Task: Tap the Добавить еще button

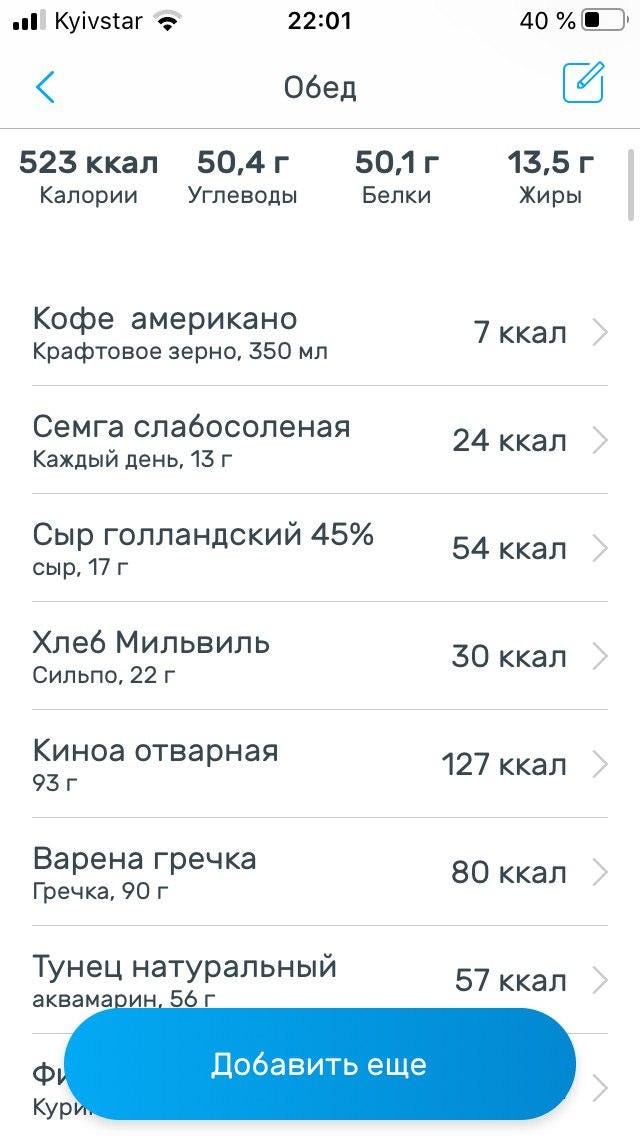Action: tap(320, 1064)
